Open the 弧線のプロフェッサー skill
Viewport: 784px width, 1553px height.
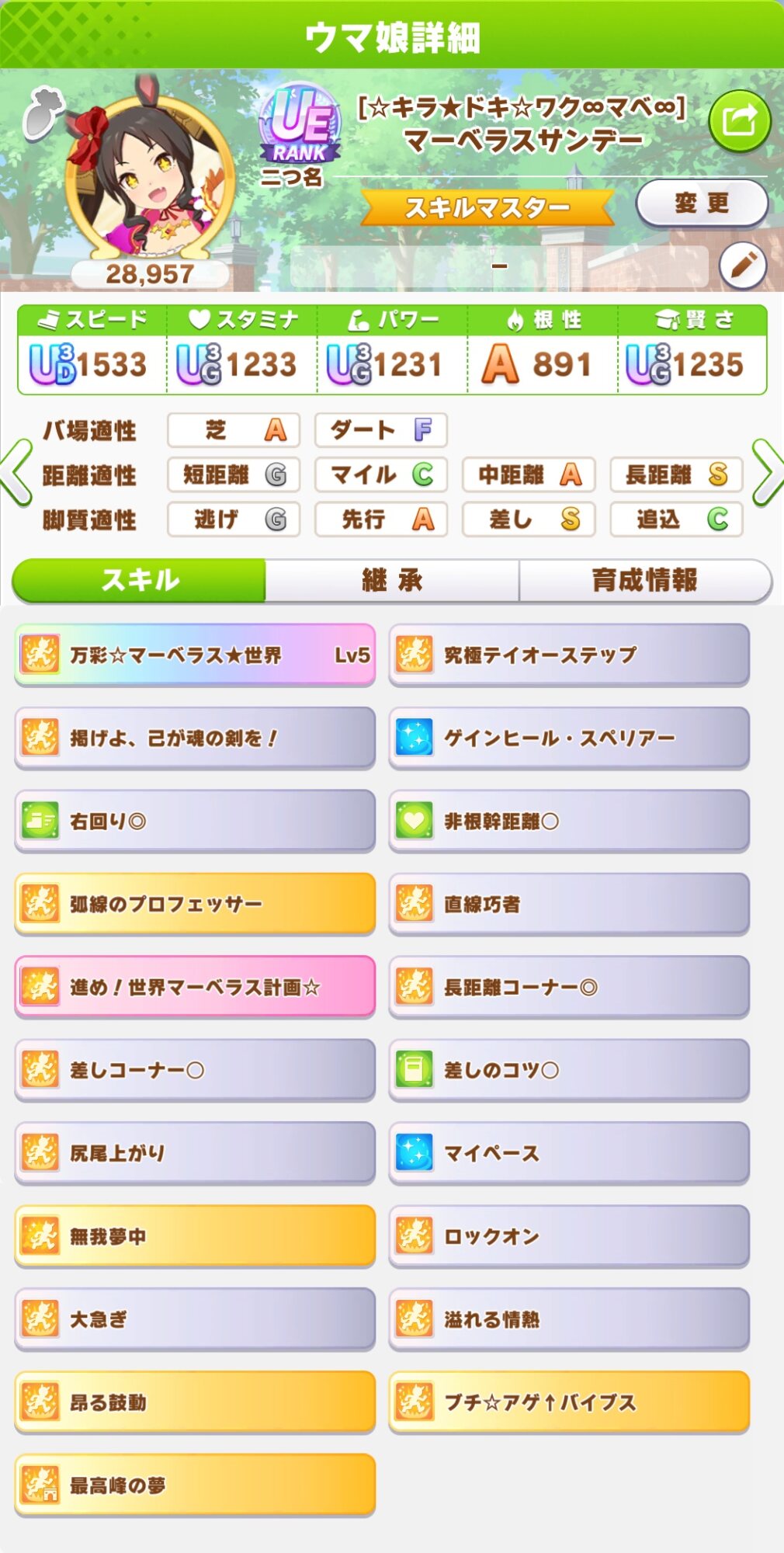195,904
